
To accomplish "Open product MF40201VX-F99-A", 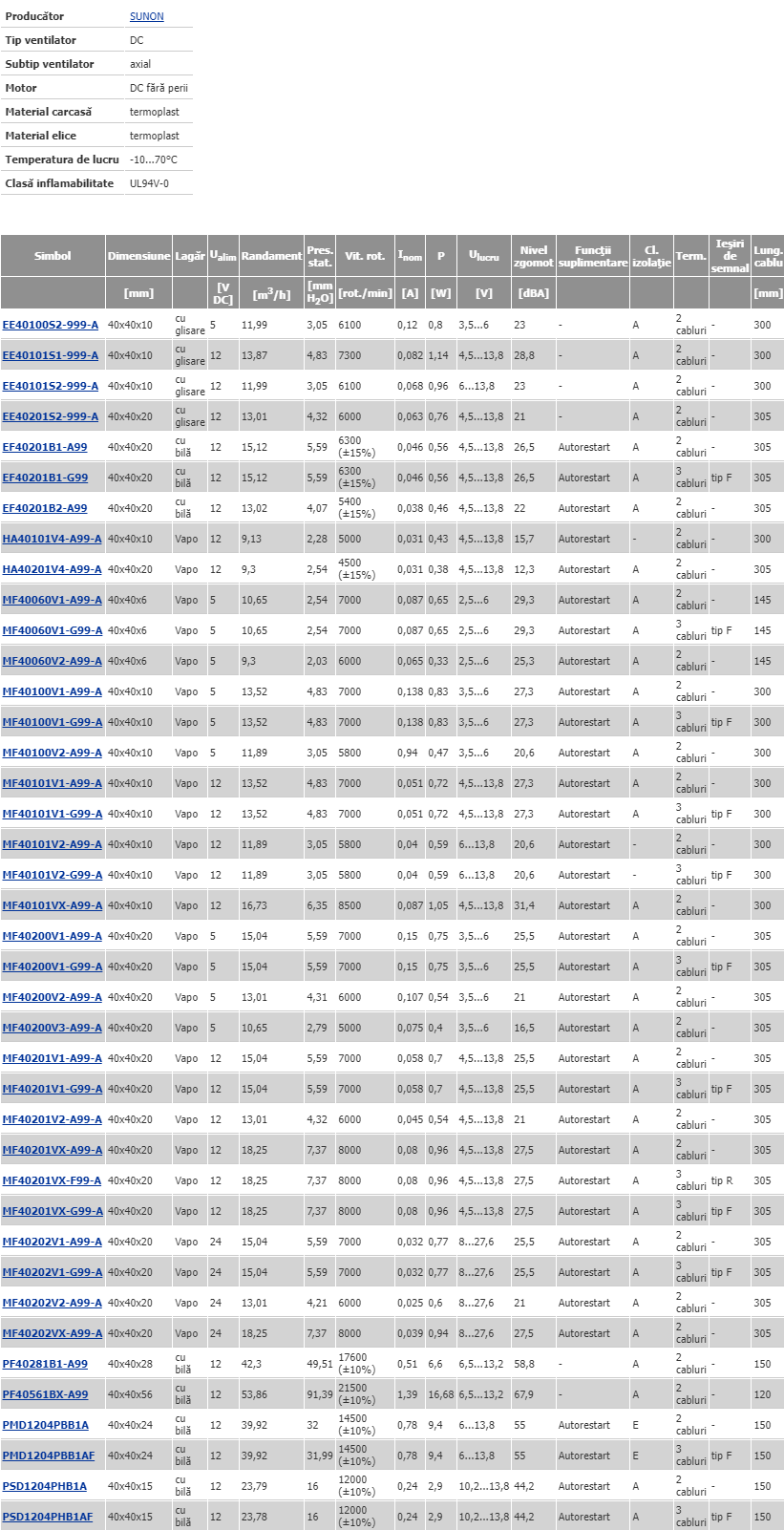I will pos(52,1180).
